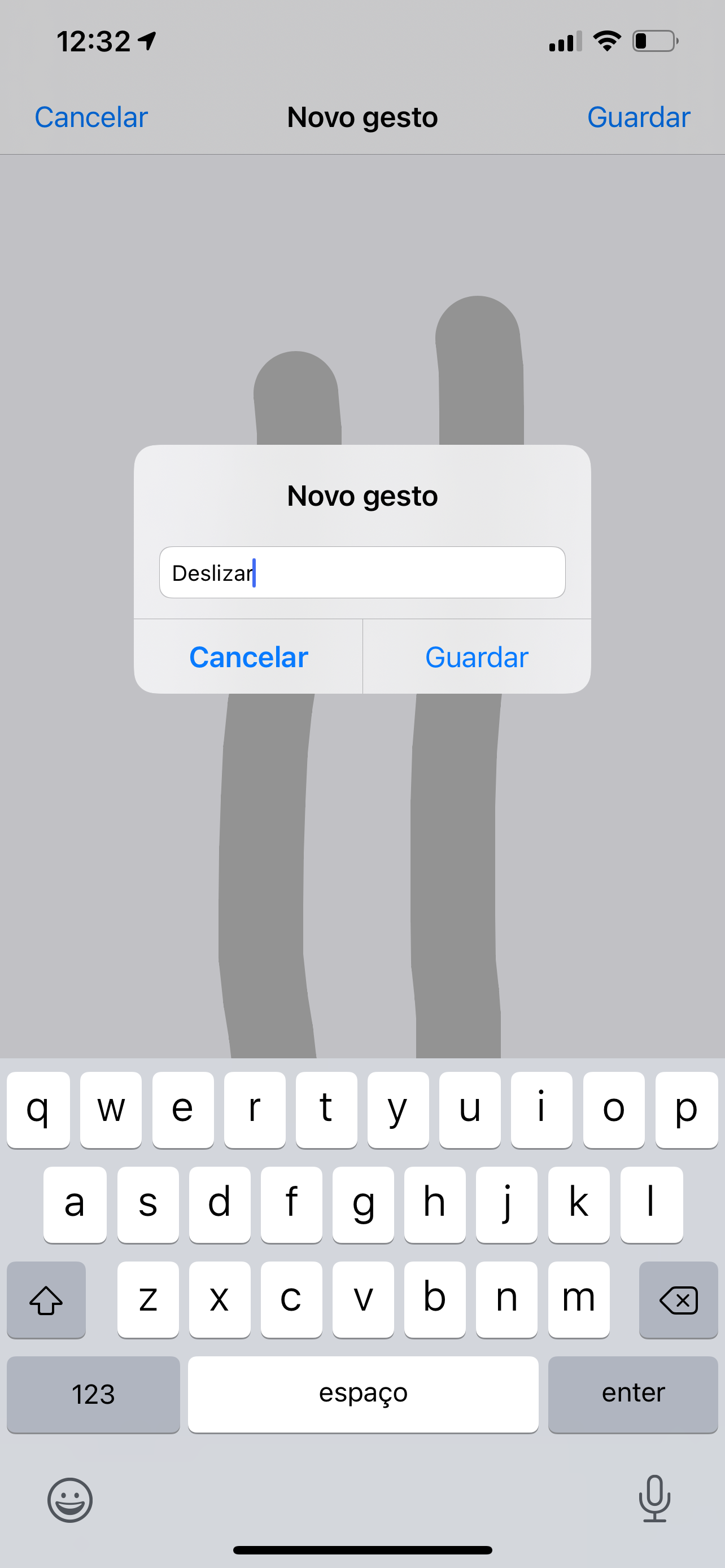This screenshot has height=1568, width=725.
Task: Hit the enter key on keyboard
Action: pyautogui.click(x=633, y=1395)
